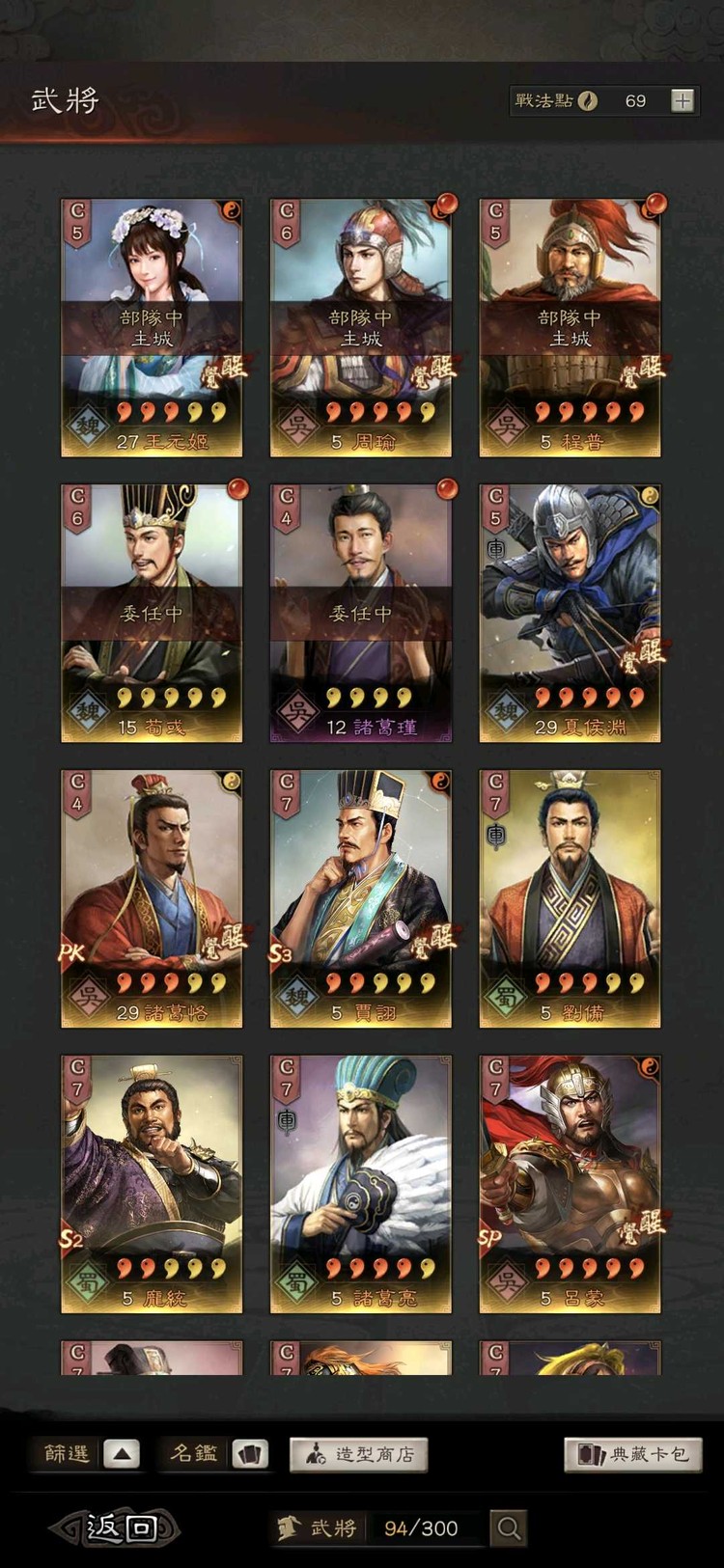View the 呂蒙 general card
The height and width of the screenshot is (1568, 724).
(570, 1184)
